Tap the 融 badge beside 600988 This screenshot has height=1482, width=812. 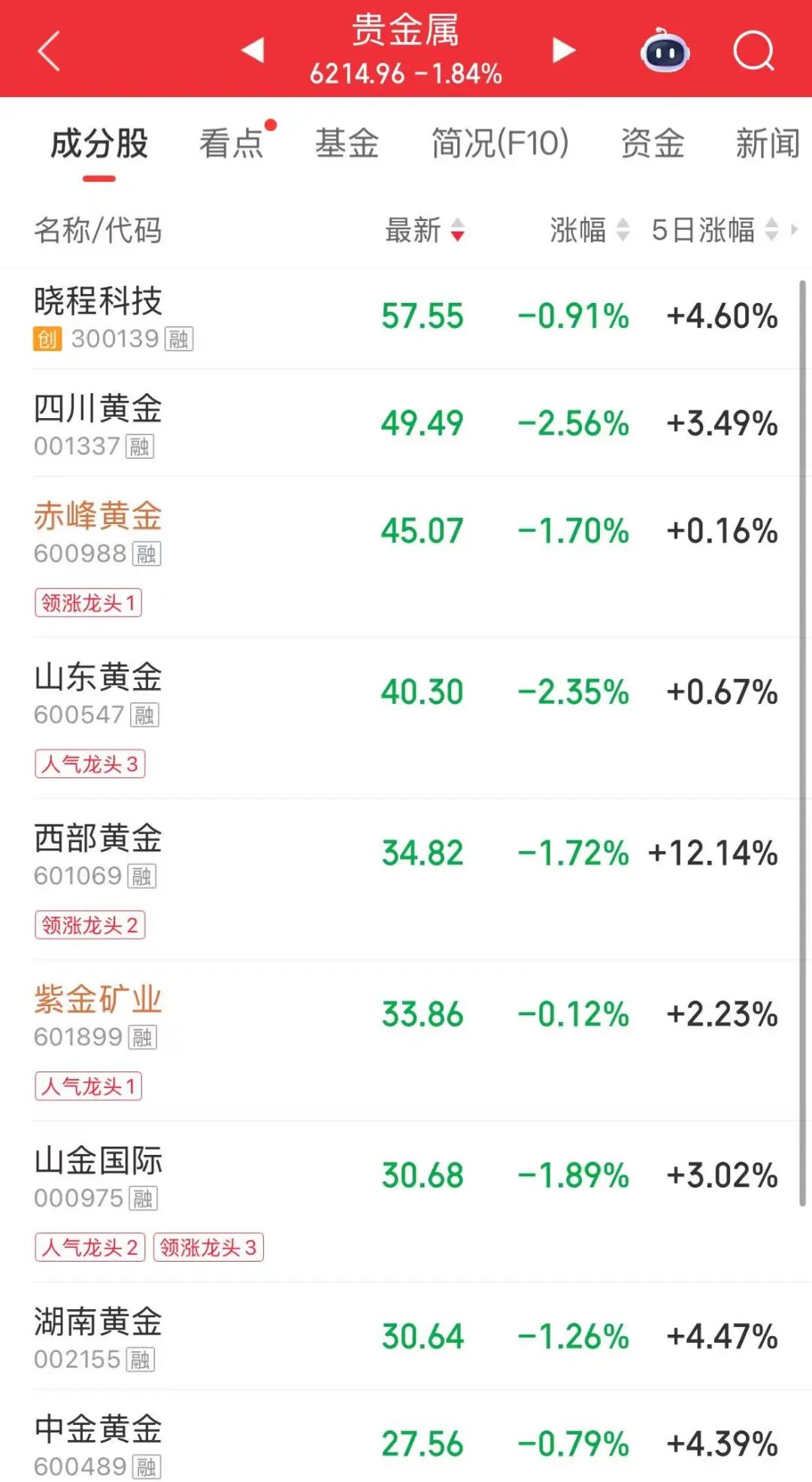pyautogui.click(x=147, y=554)
